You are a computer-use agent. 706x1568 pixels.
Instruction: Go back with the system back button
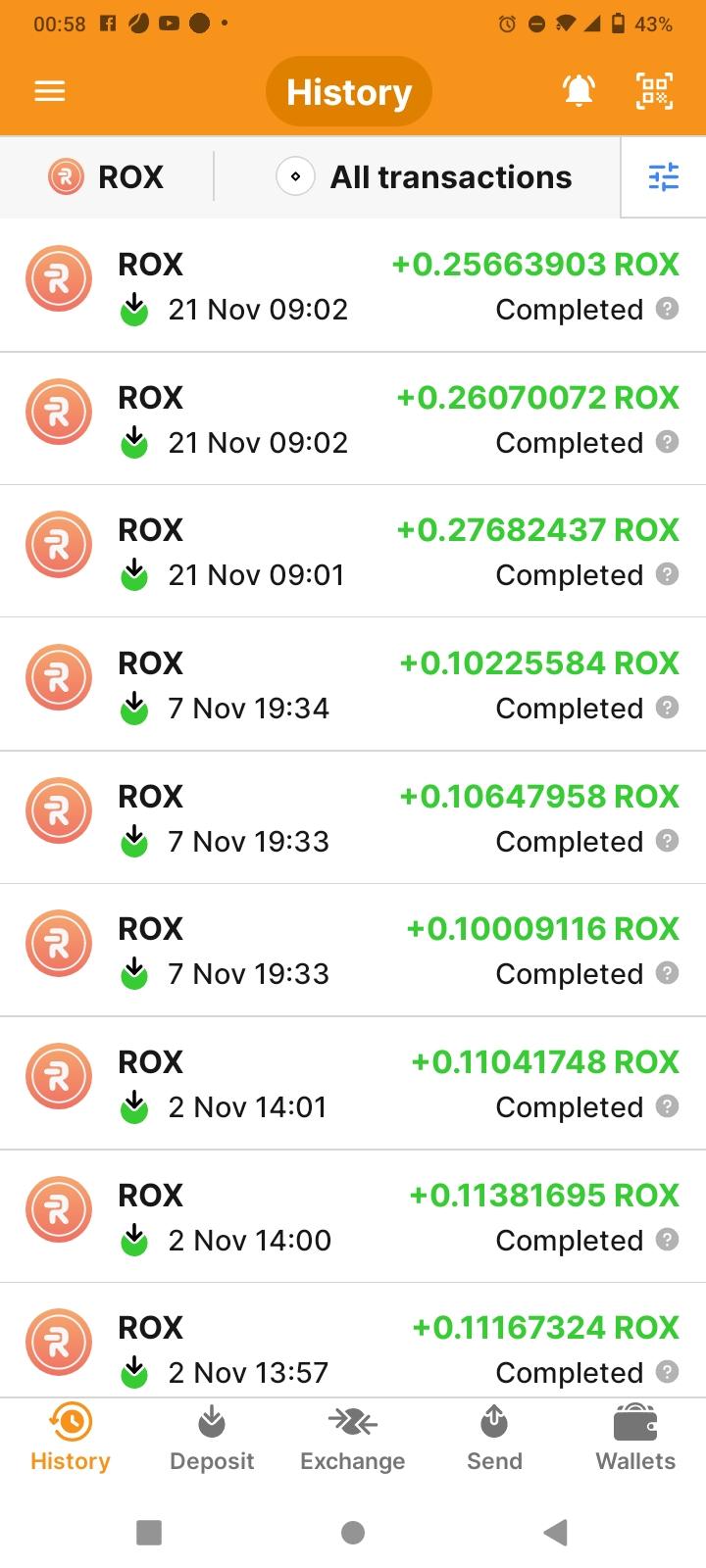[x=555, y=1532]
